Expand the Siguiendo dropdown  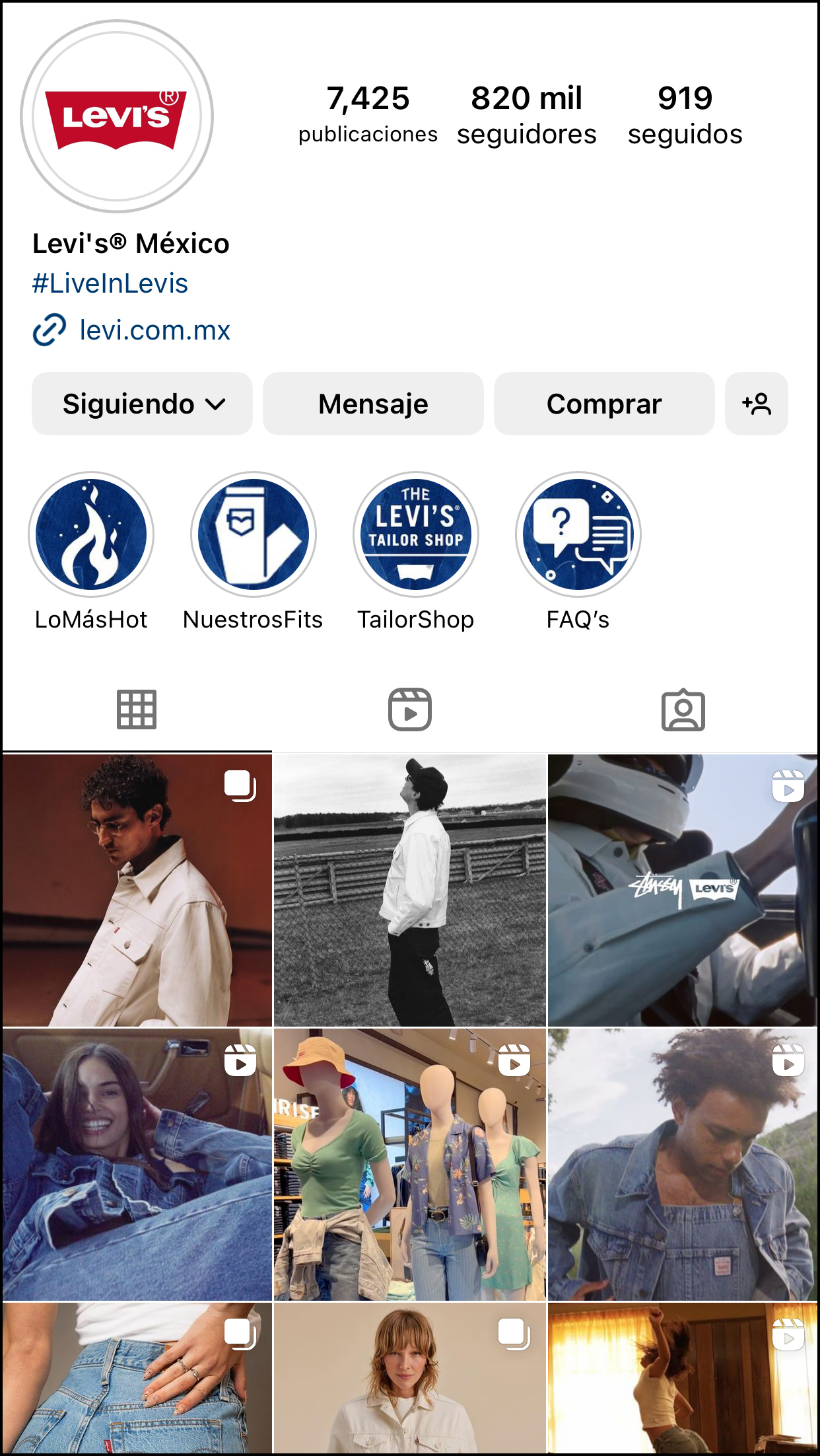(141, 404)
